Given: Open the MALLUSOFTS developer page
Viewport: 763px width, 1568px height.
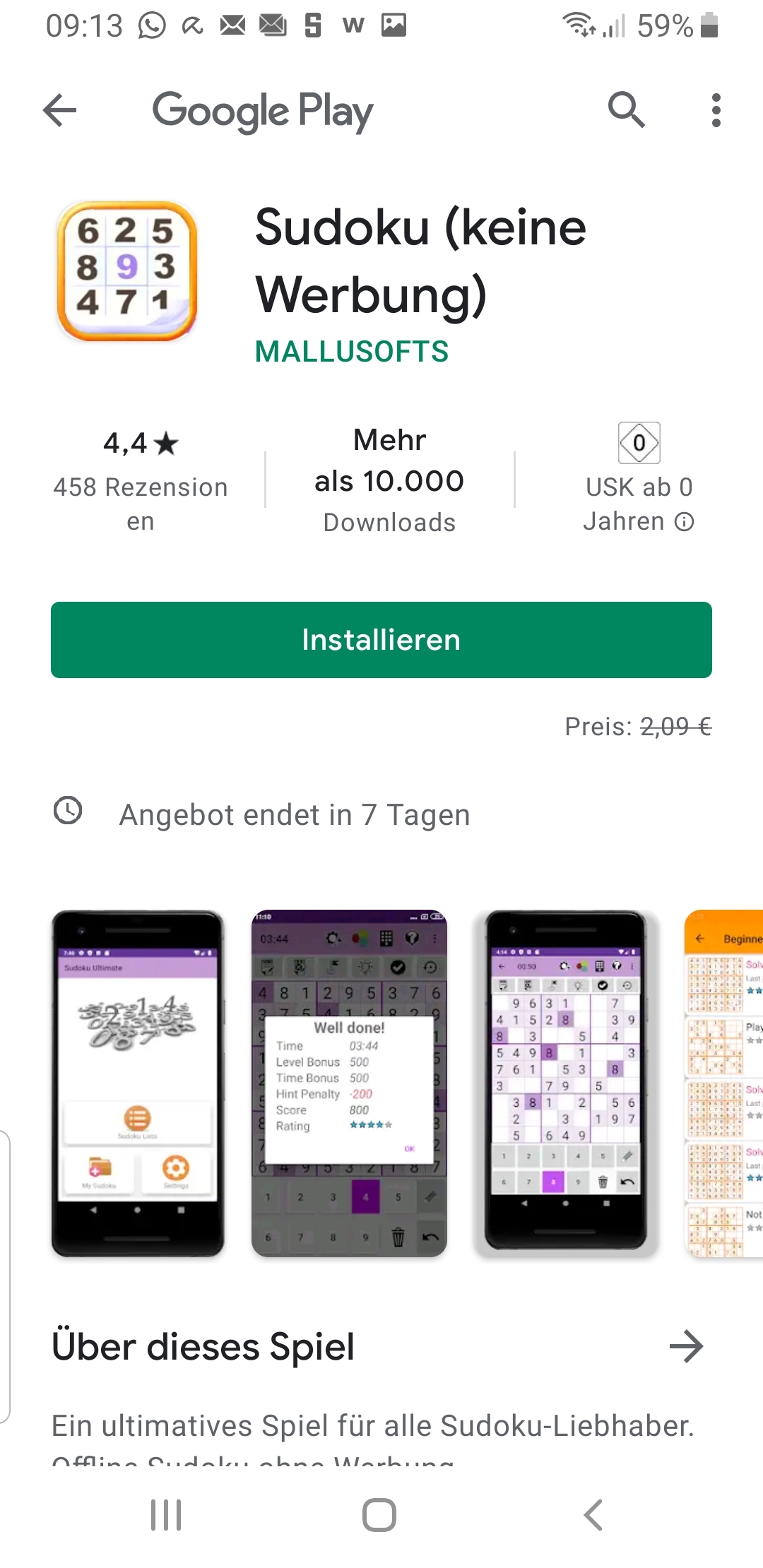Looking at the screenshot, I should click(352, 351).
